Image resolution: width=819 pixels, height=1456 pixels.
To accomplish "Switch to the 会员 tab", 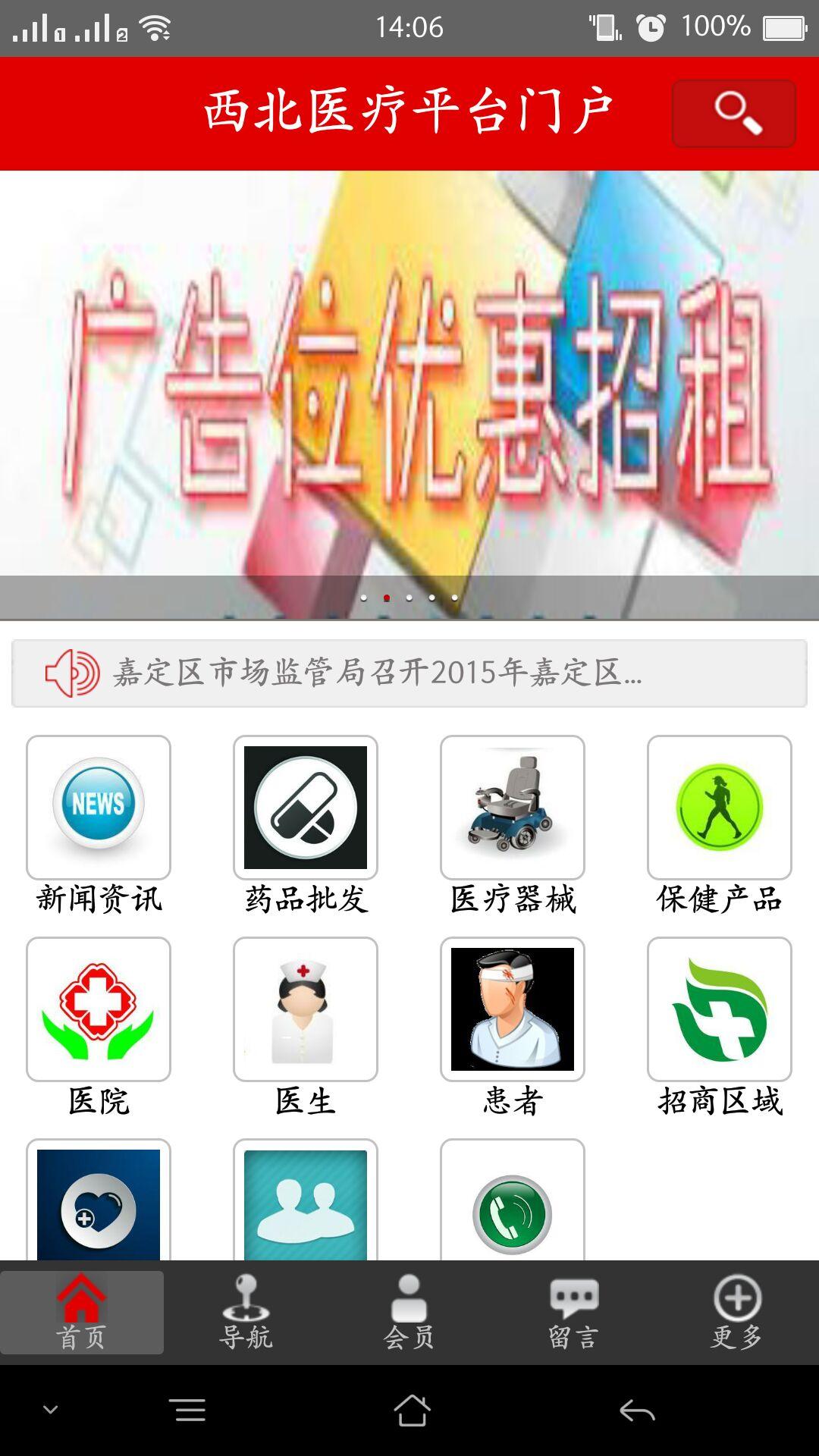I will [409, 1313].
